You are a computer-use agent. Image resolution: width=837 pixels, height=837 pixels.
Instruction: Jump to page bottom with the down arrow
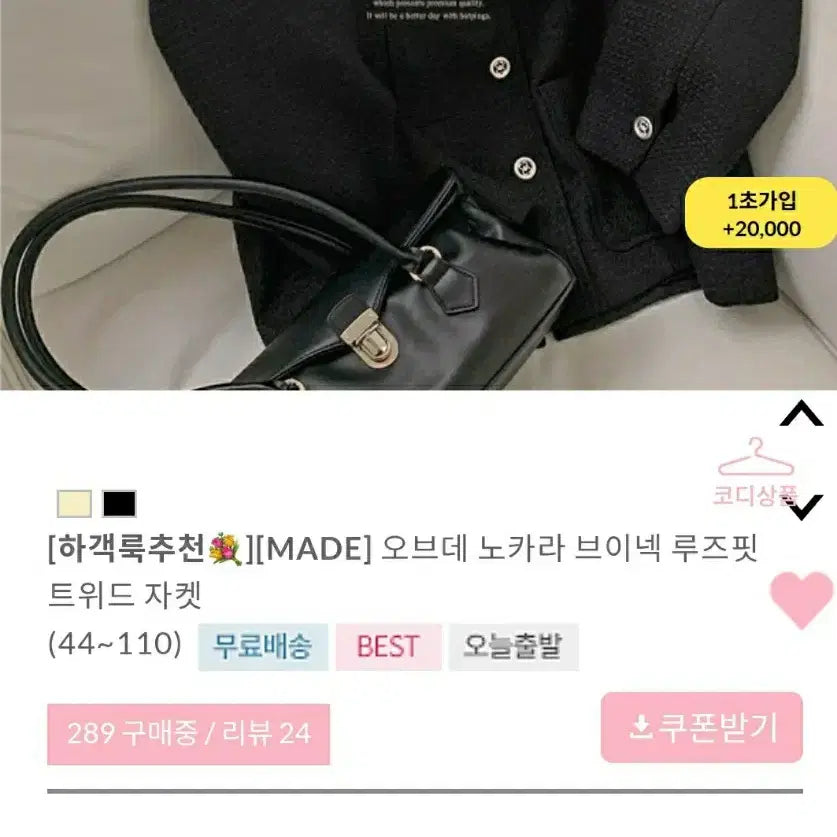click(803, 509)
